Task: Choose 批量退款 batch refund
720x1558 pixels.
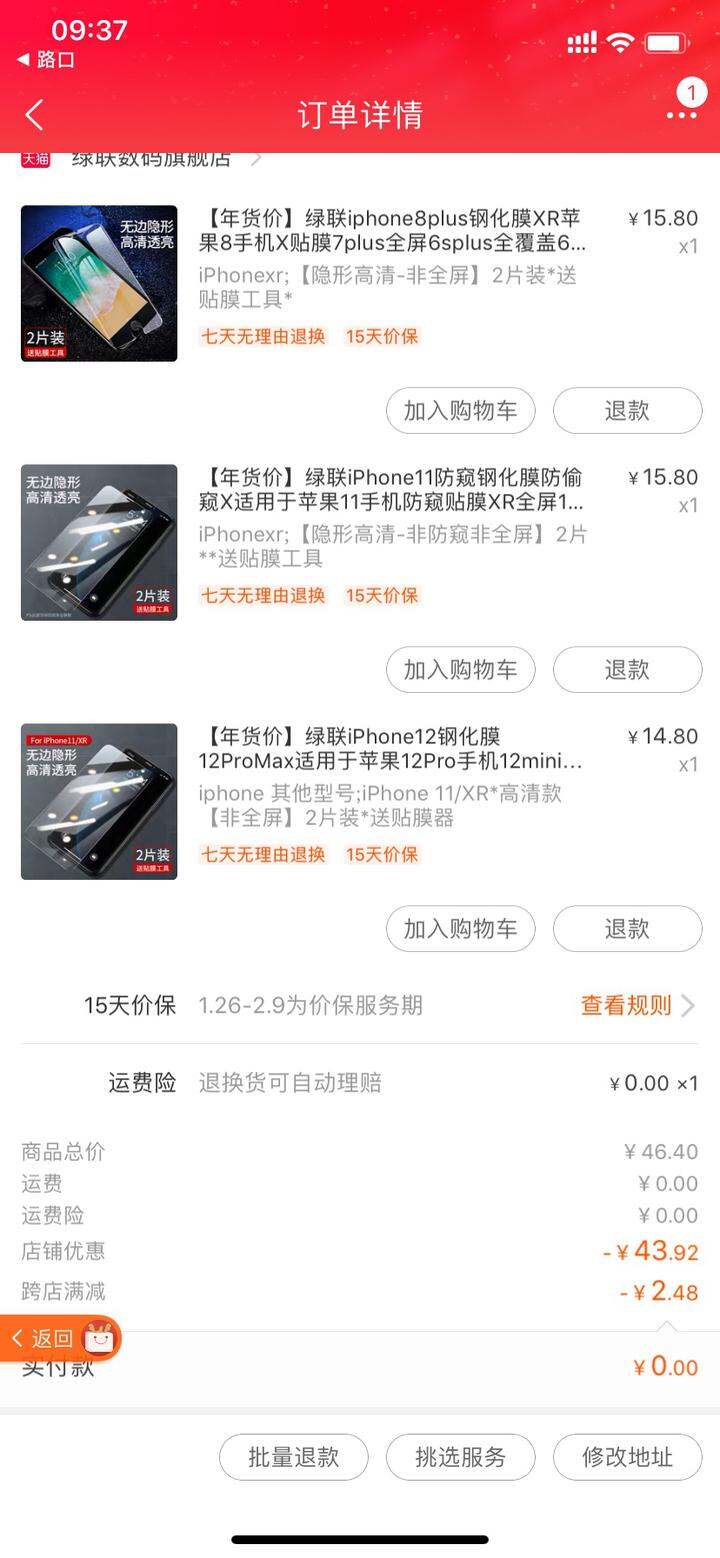Action: click(x=294, y=1457)
